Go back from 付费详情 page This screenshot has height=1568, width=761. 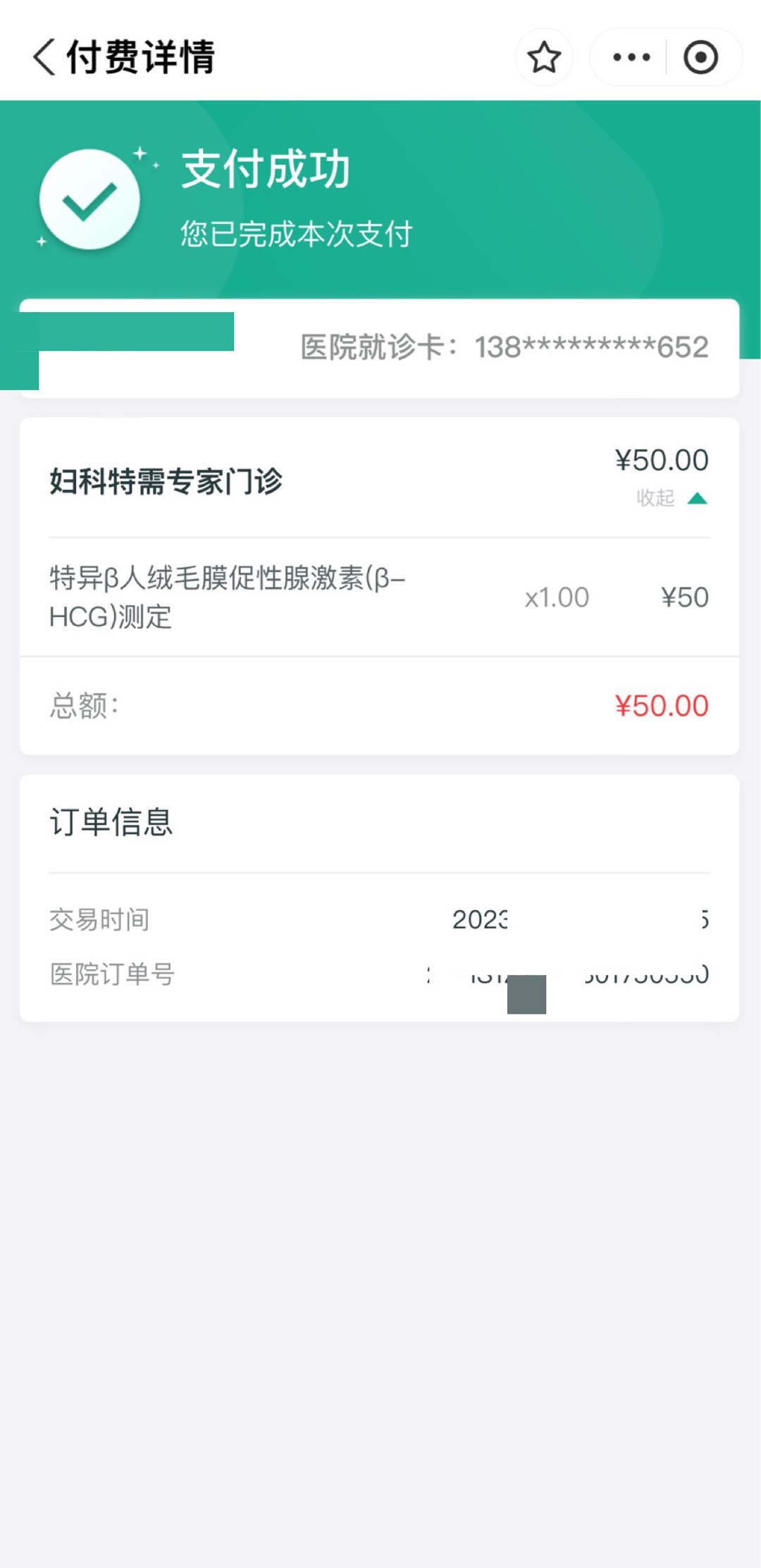coord(44,57)
